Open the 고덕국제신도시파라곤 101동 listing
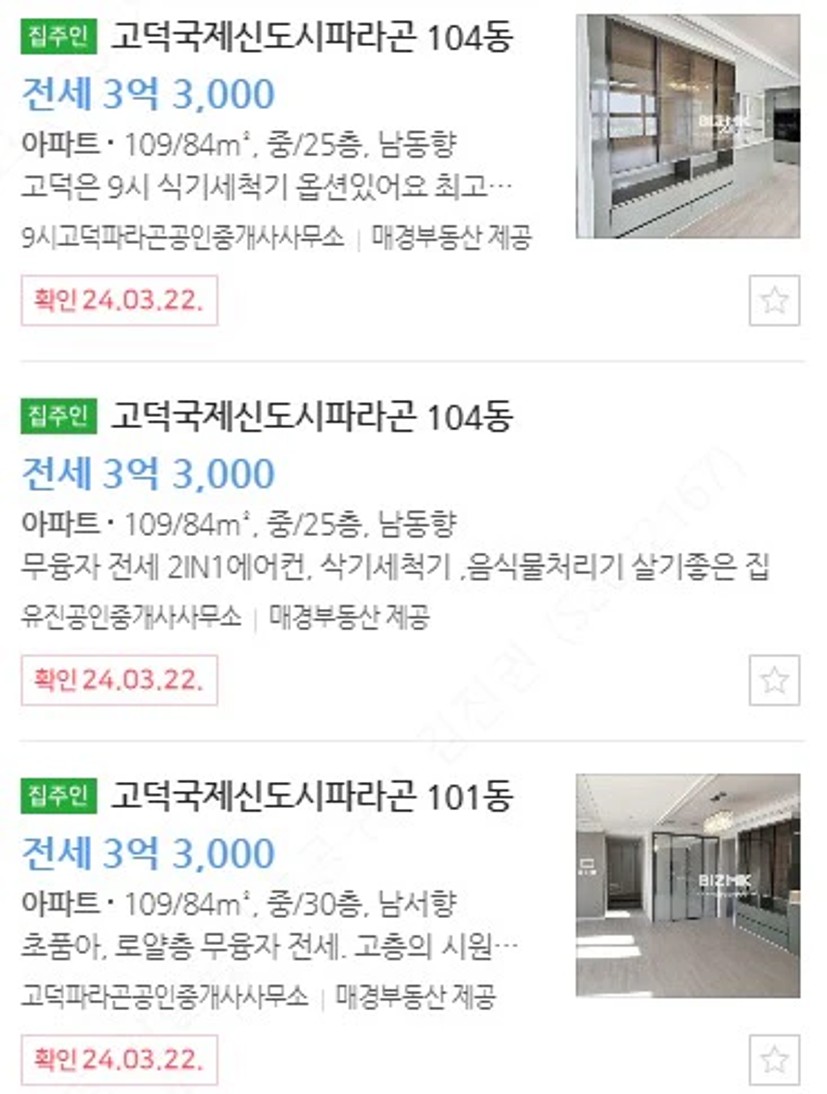Screen dimensions: 827x1094 click(x=310, y=797)
